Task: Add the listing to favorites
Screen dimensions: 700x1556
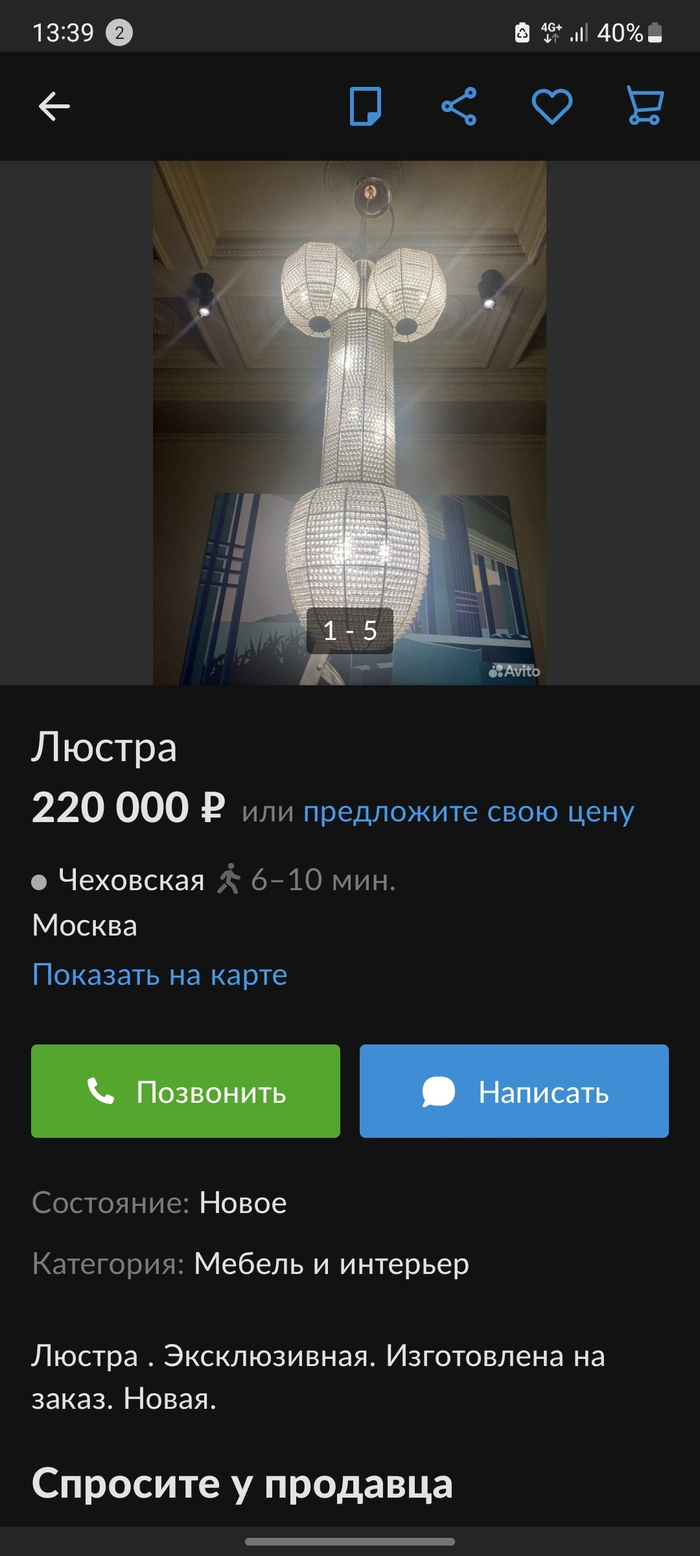Action: 551,106
